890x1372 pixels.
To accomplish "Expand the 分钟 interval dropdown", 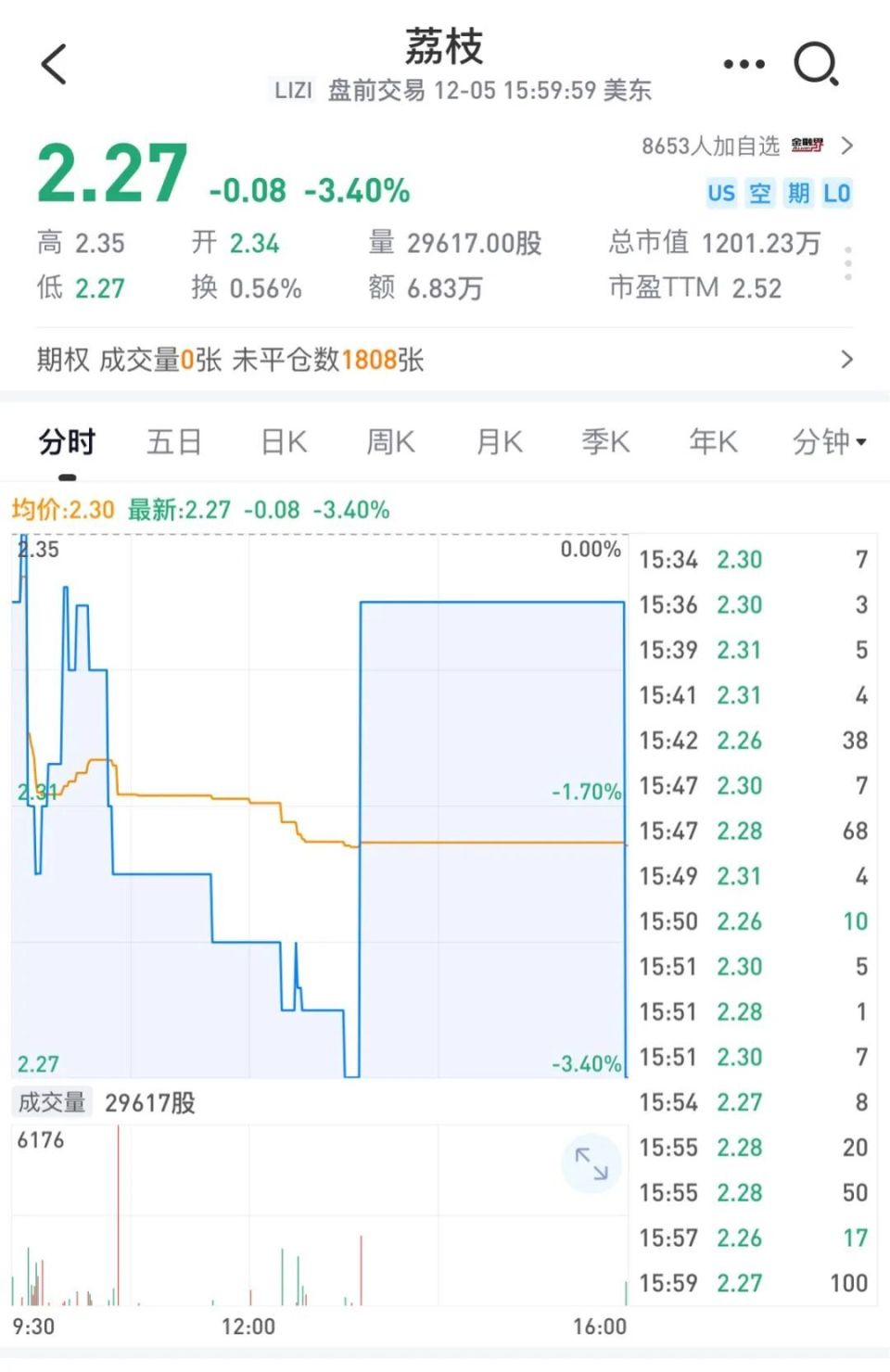I will (828, 442).
